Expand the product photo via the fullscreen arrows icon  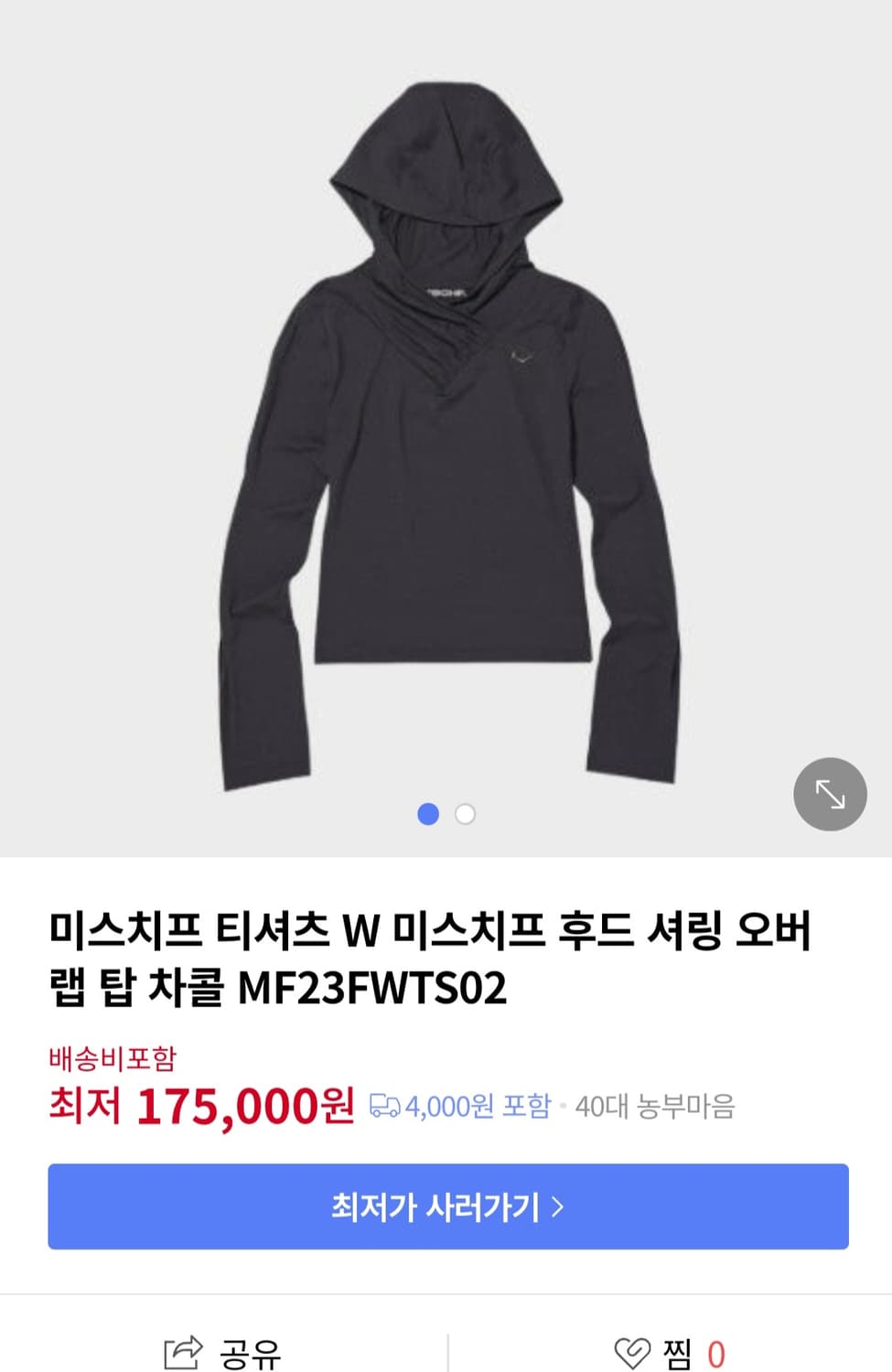point(829,794)
